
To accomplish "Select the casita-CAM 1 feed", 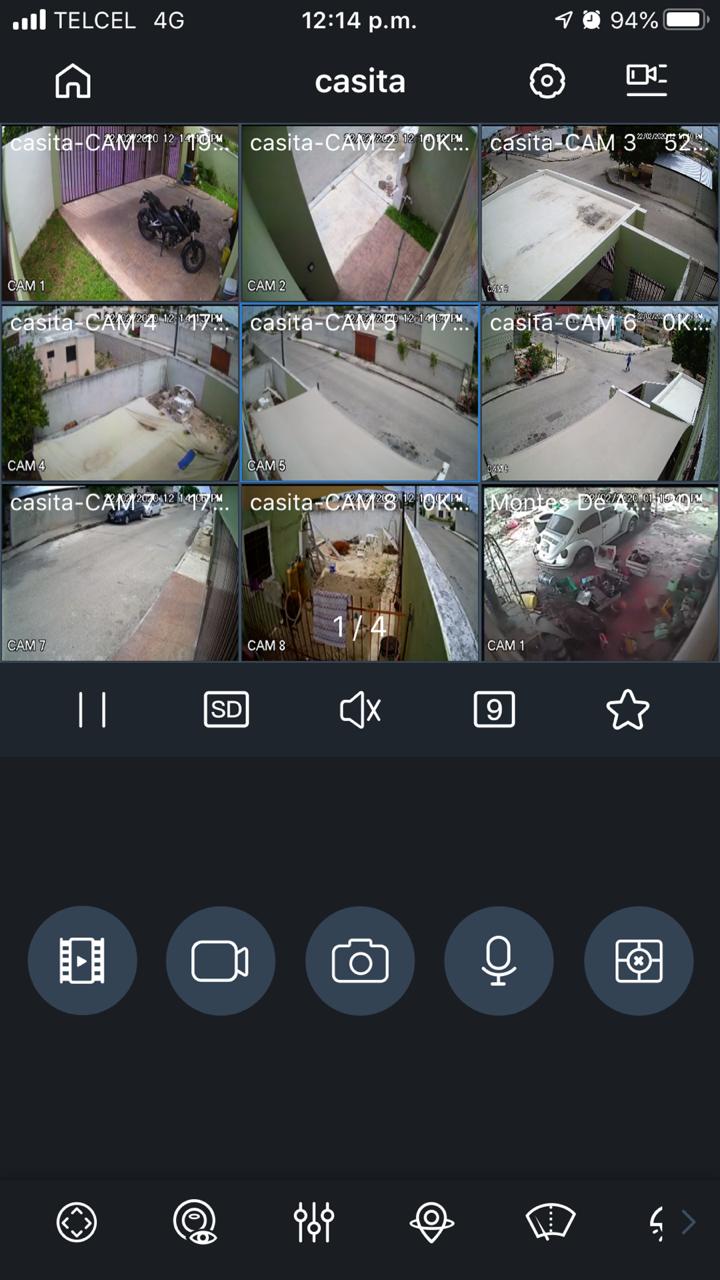I will pos(120,213).
